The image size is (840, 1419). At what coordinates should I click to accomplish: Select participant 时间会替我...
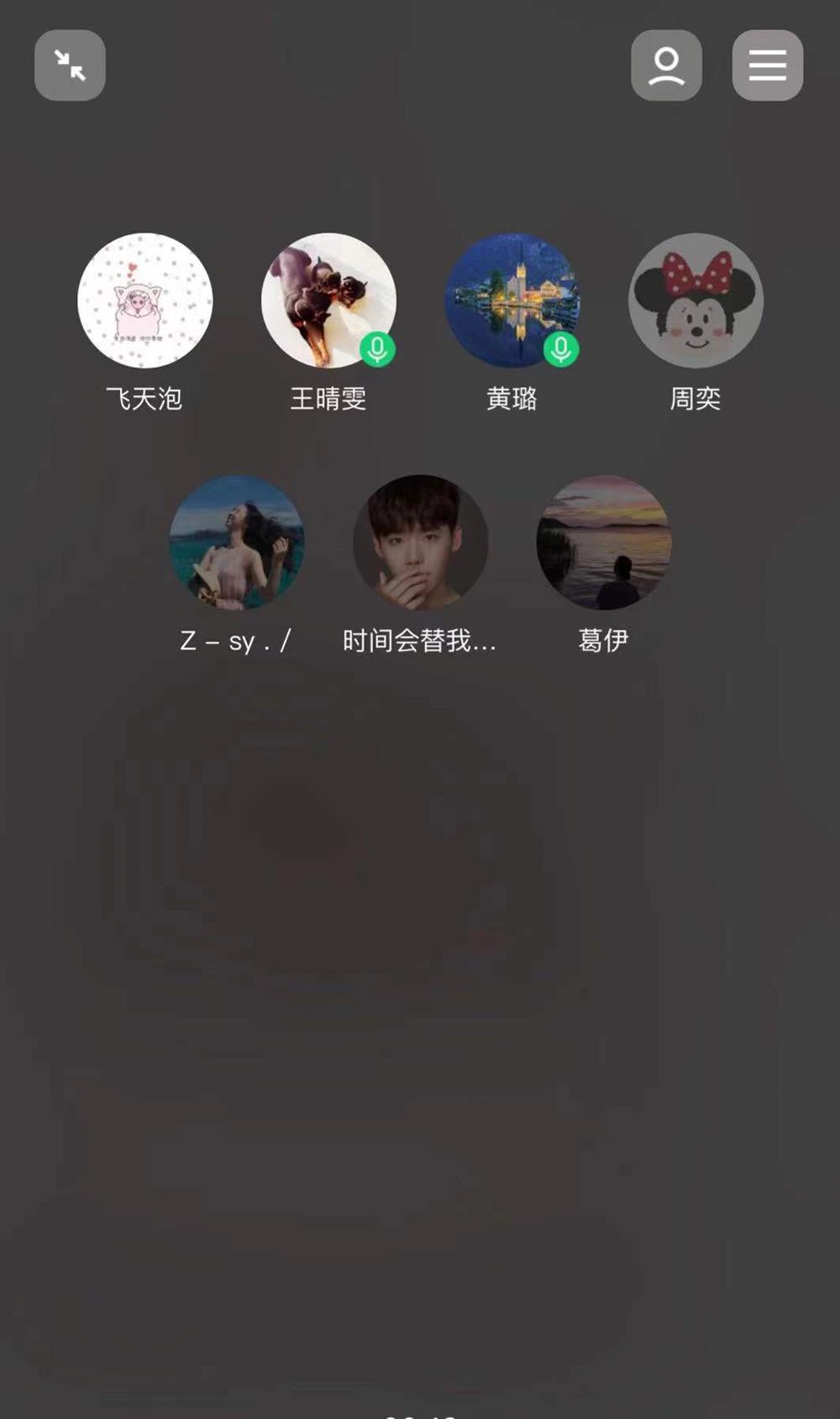tap(420, 543)
